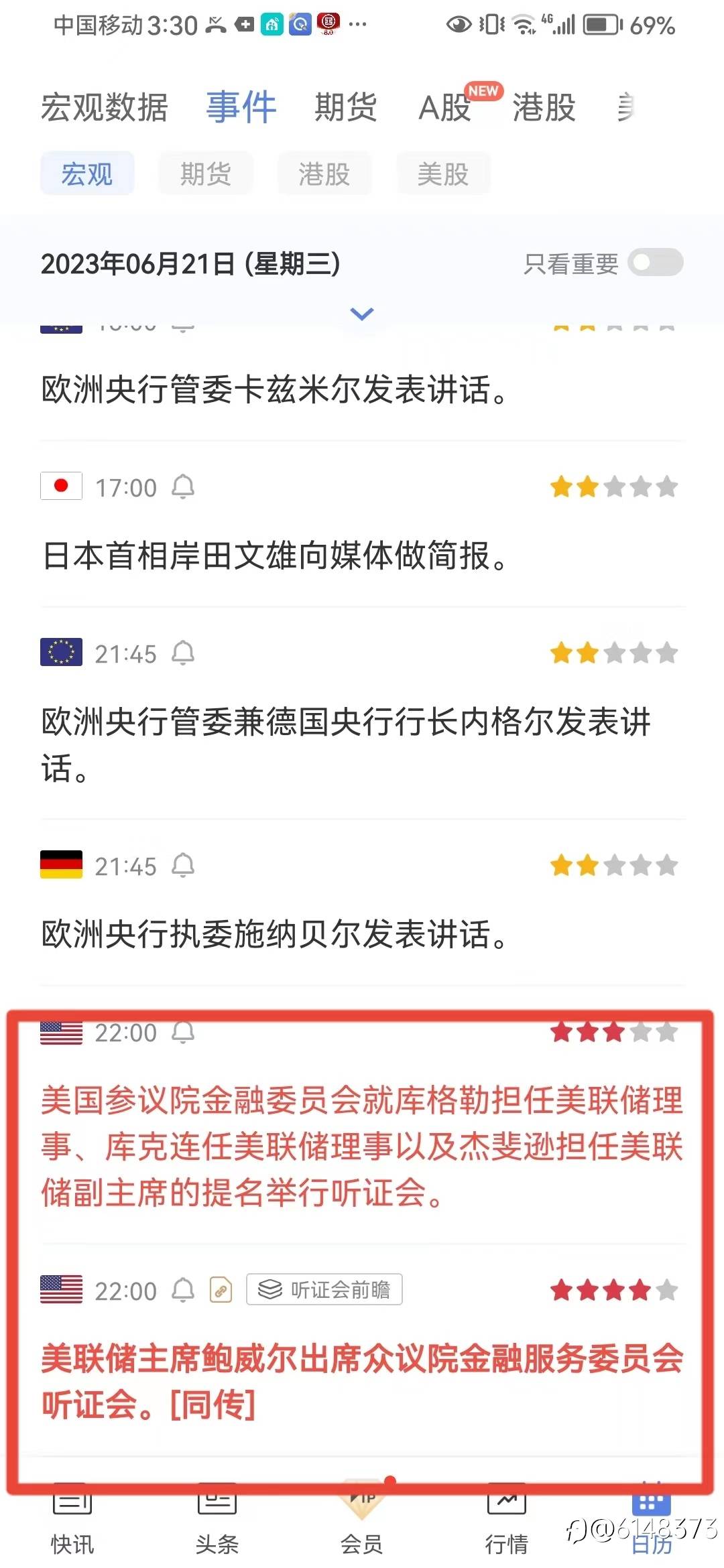Select the 宏观 filter chip
Screen dimensions: 724x1568
coord(87,174)
